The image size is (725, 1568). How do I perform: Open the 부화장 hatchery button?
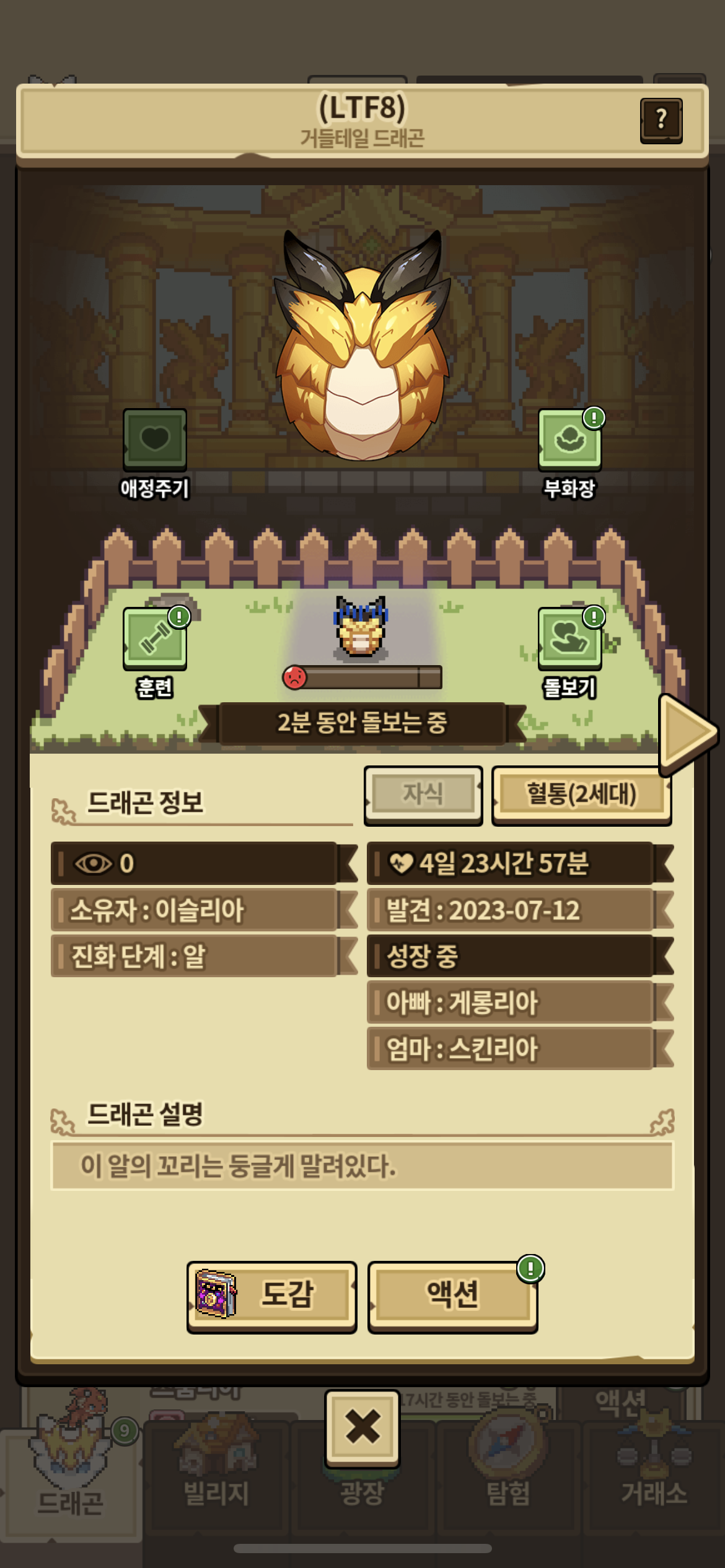pos(569,440)
